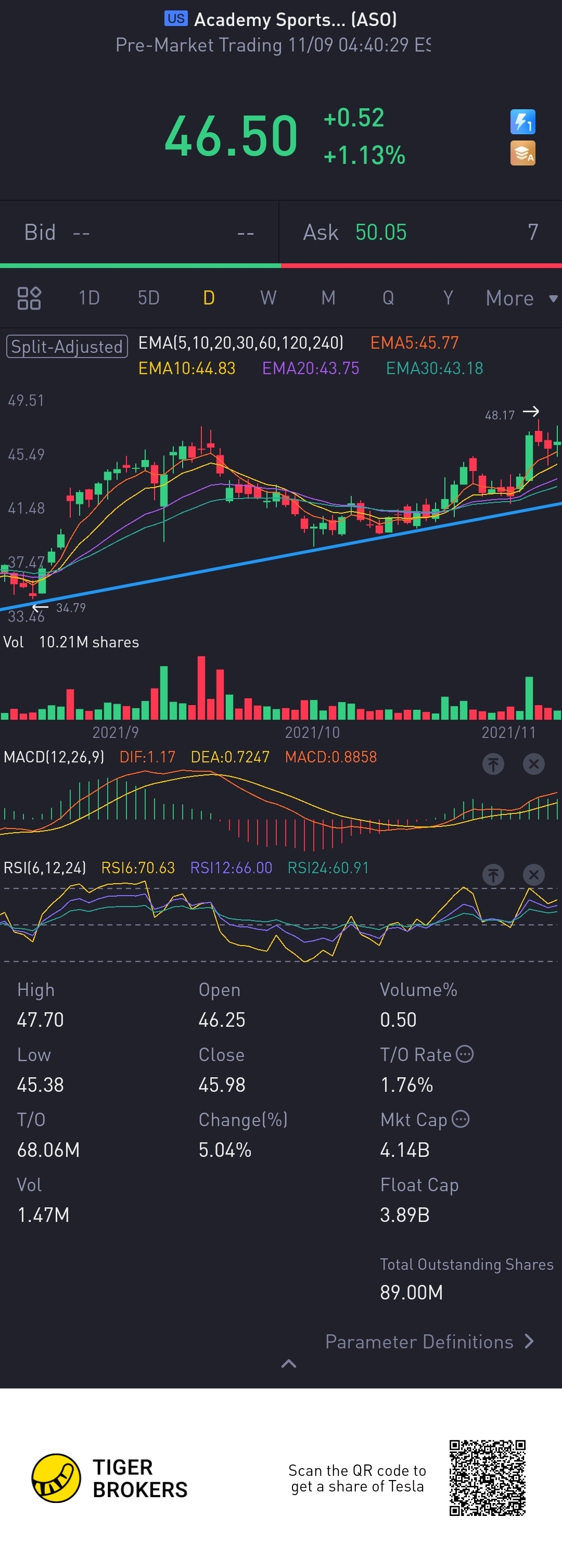Open T/O Rate info icon
The image size is (562, 1568).
(x=465, y=1054)
